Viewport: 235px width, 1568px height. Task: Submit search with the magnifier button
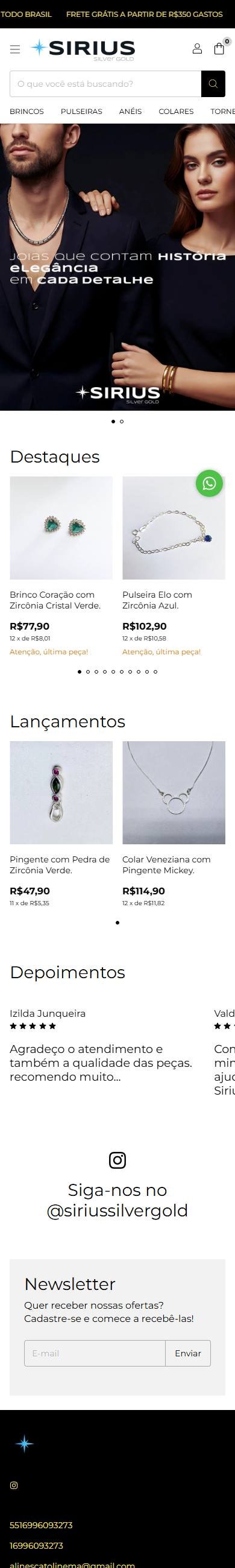point(213,84)
